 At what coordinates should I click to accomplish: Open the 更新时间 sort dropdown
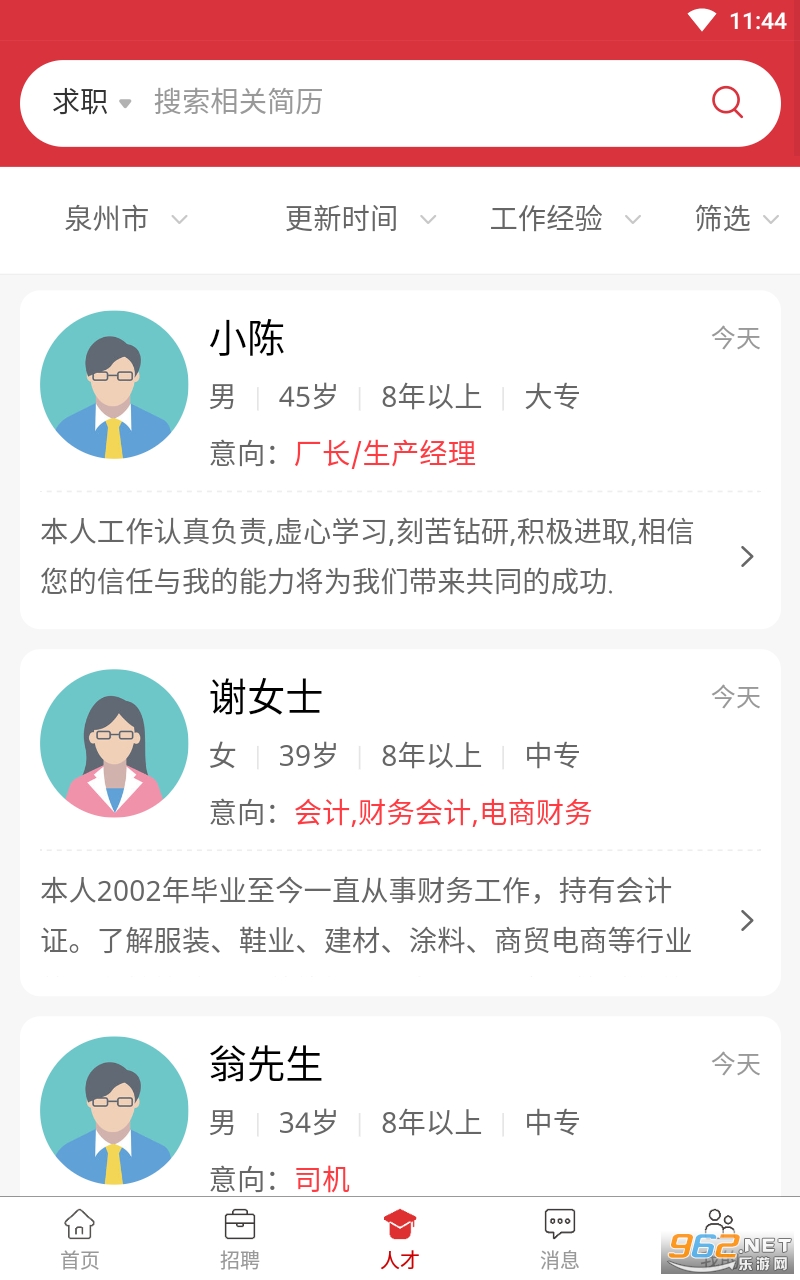tap(360, 219)
